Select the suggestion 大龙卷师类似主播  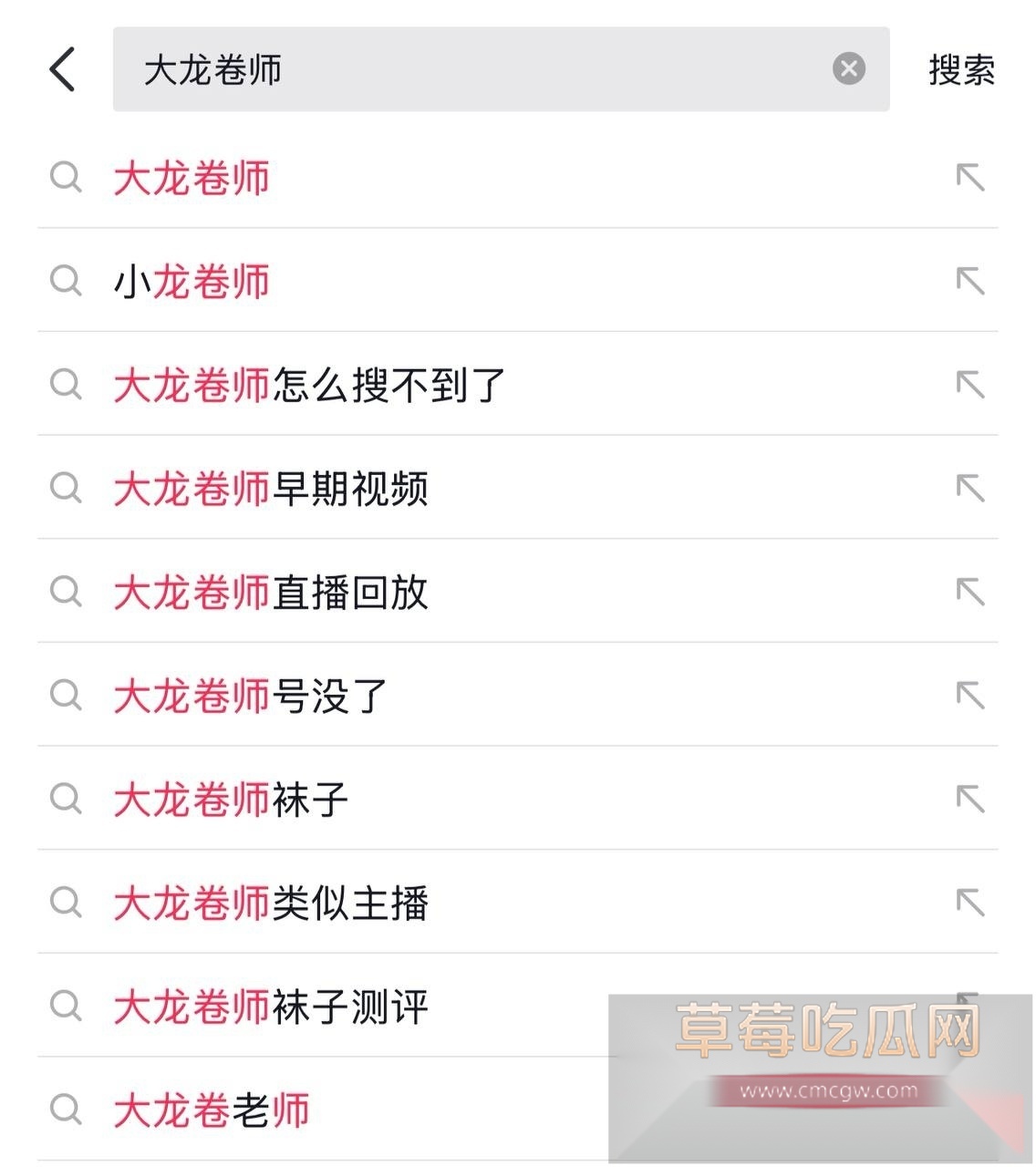pyautogui.click(x=274, y=904)
